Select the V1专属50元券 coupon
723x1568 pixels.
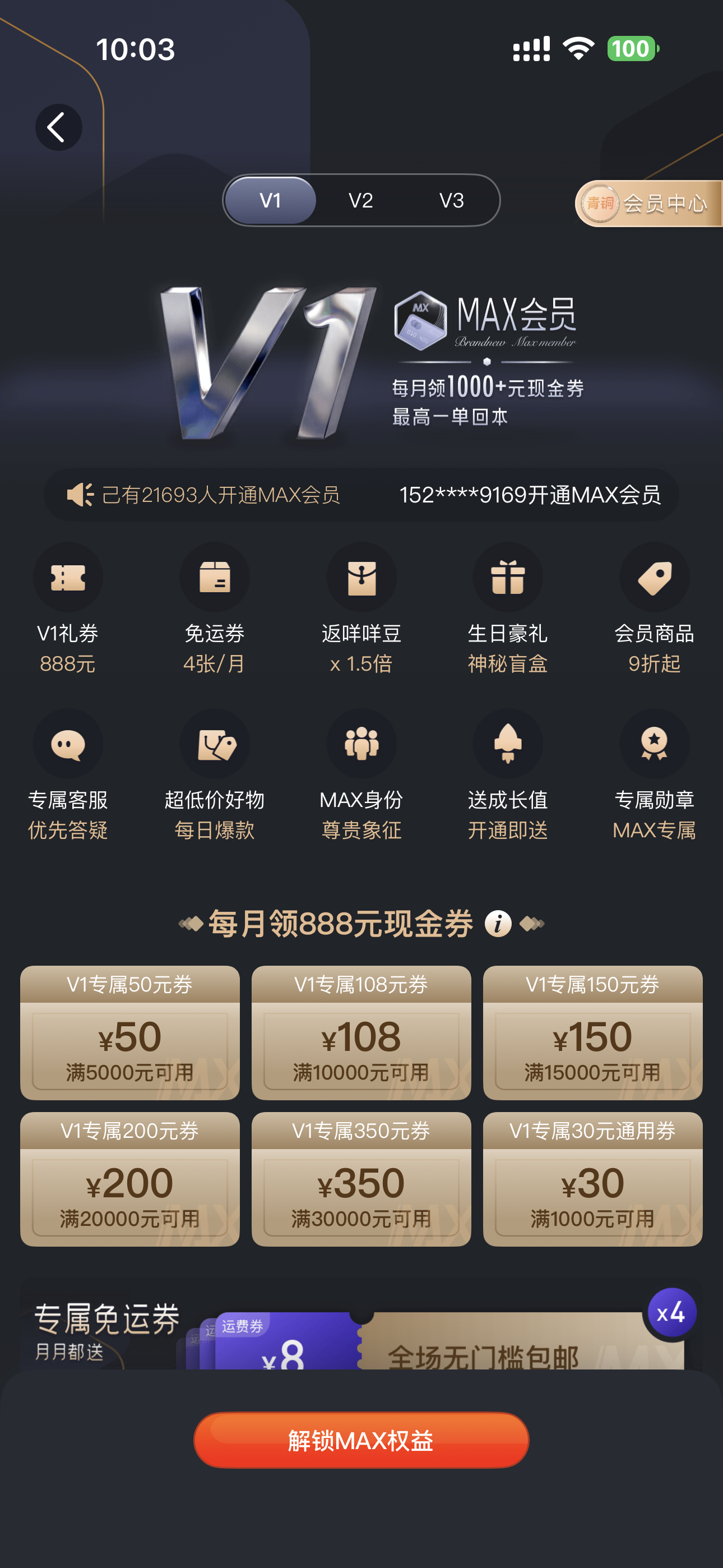click(x=129, y=1032)
